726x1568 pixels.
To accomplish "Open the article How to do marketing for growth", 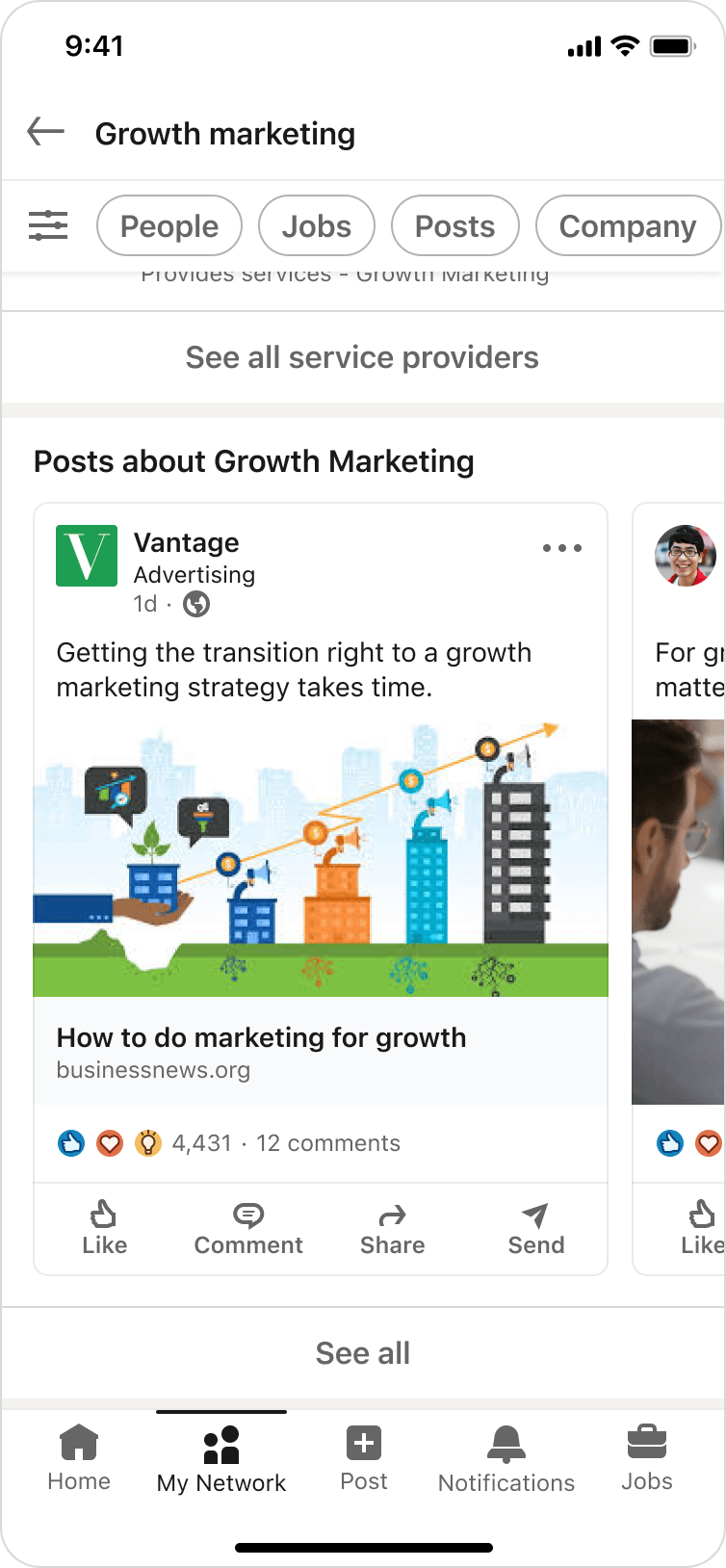I will tap(261, 1037).
